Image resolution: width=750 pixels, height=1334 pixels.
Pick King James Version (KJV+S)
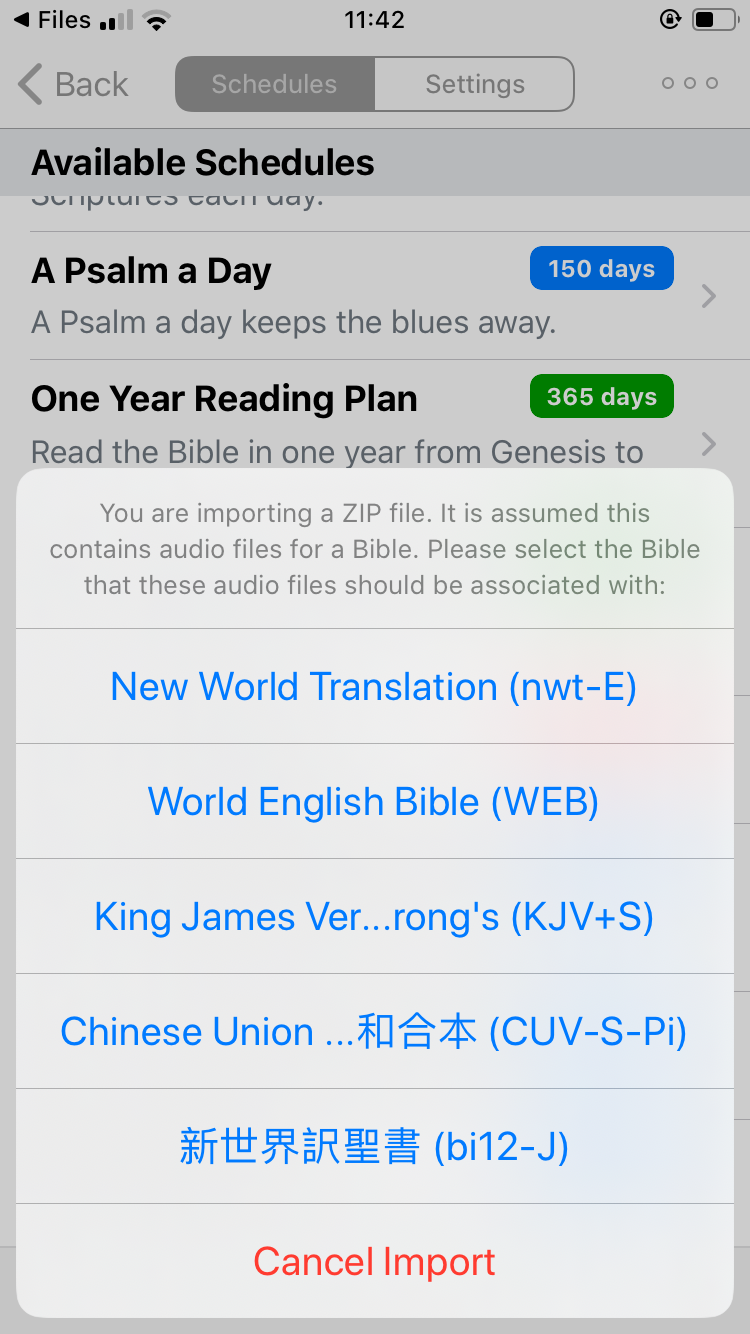click(374, 917)
